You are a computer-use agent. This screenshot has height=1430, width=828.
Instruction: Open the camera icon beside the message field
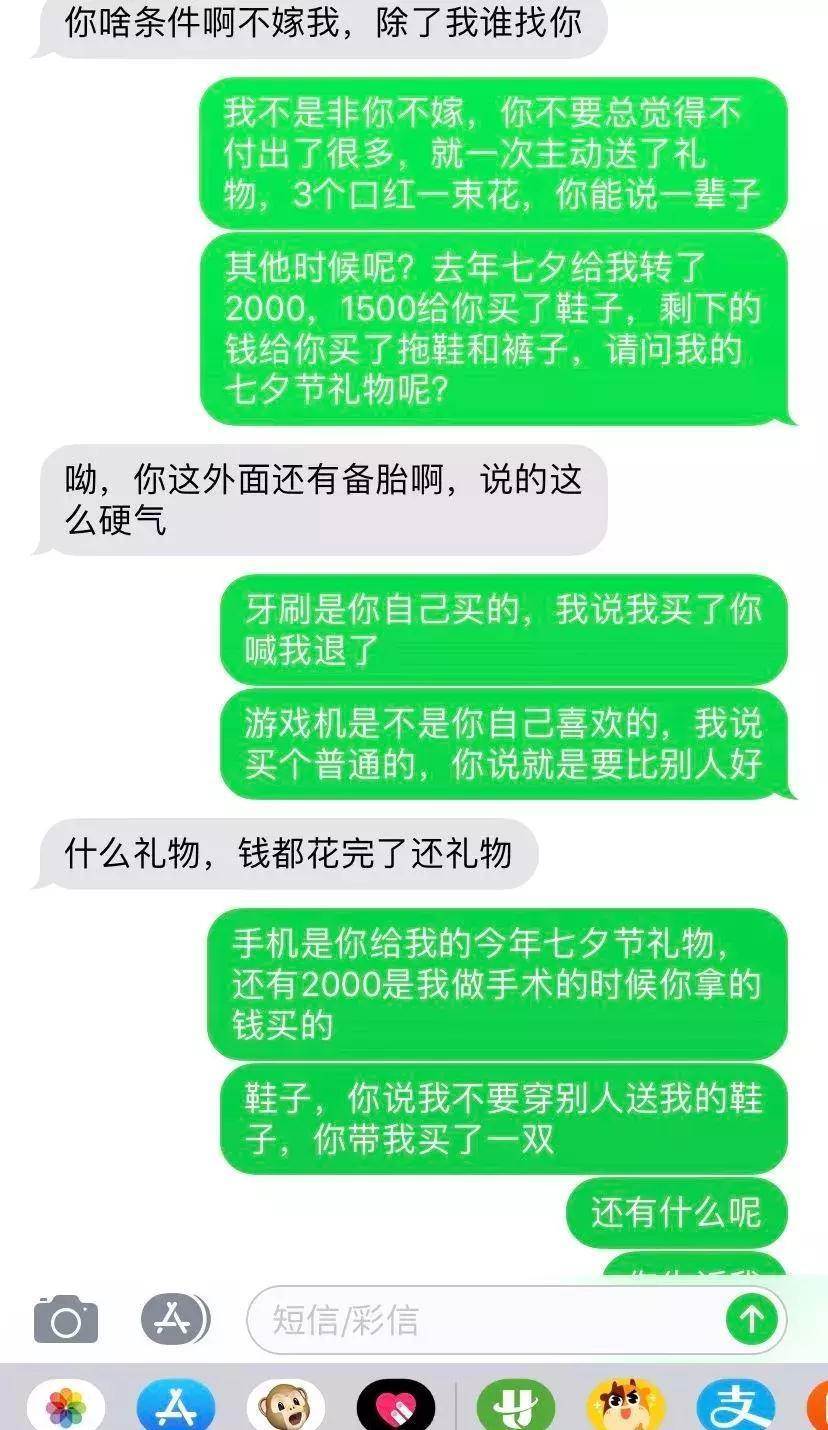pyautogui.click(x=66, y=1319)
